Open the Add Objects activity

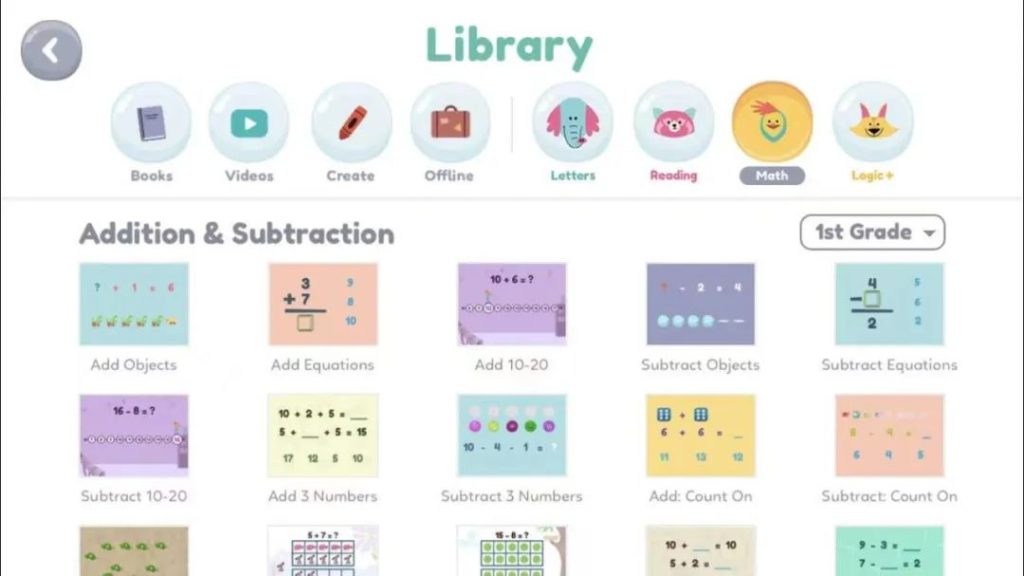[x=134, y=304]
